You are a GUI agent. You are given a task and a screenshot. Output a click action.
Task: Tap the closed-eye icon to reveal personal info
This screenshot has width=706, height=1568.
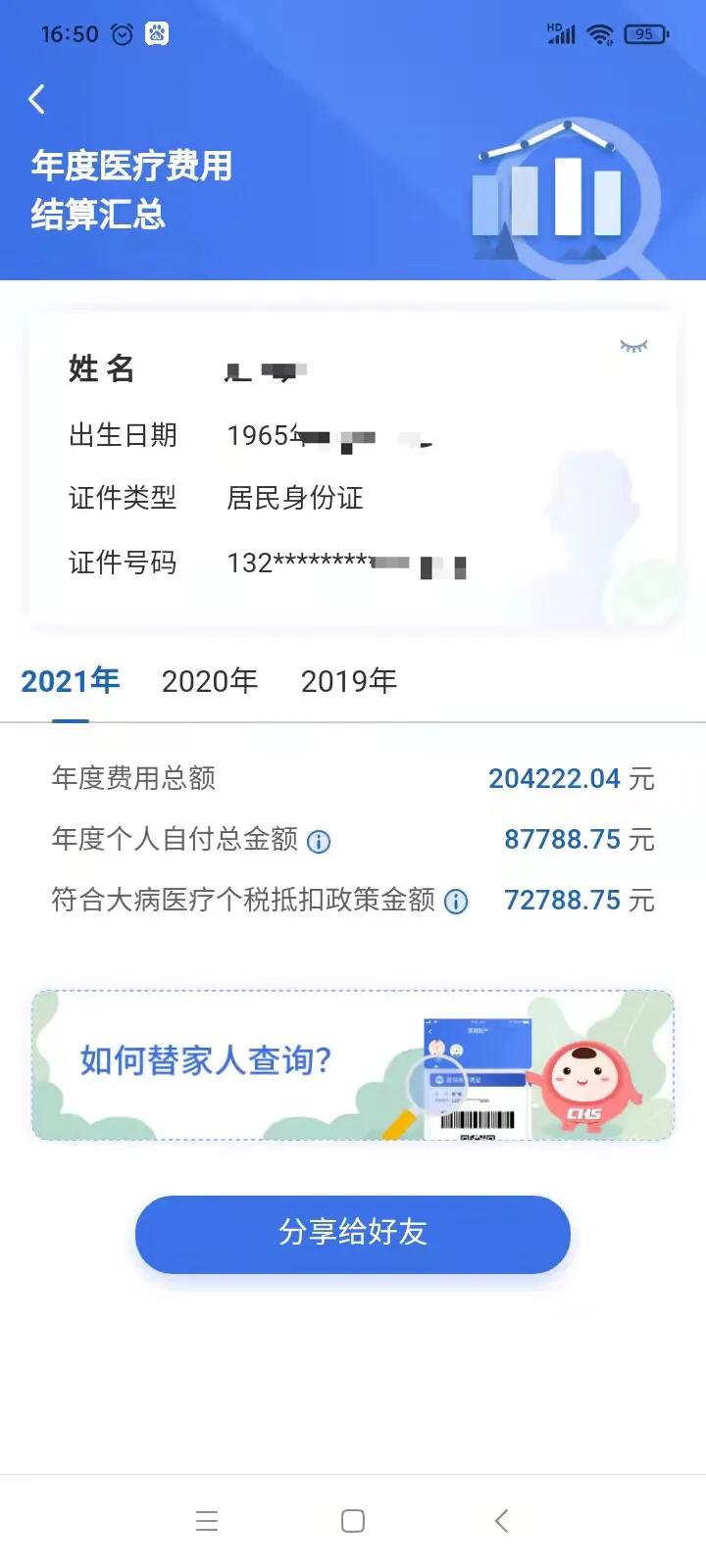633,346
